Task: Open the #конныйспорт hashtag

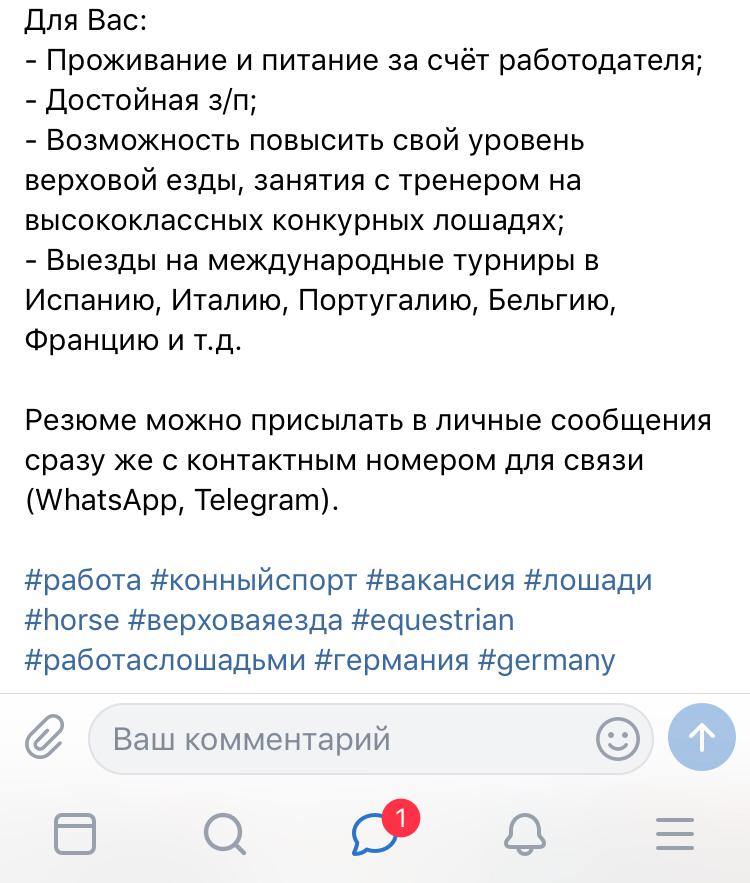Action: pyautogui.click(x=253, y=580)
